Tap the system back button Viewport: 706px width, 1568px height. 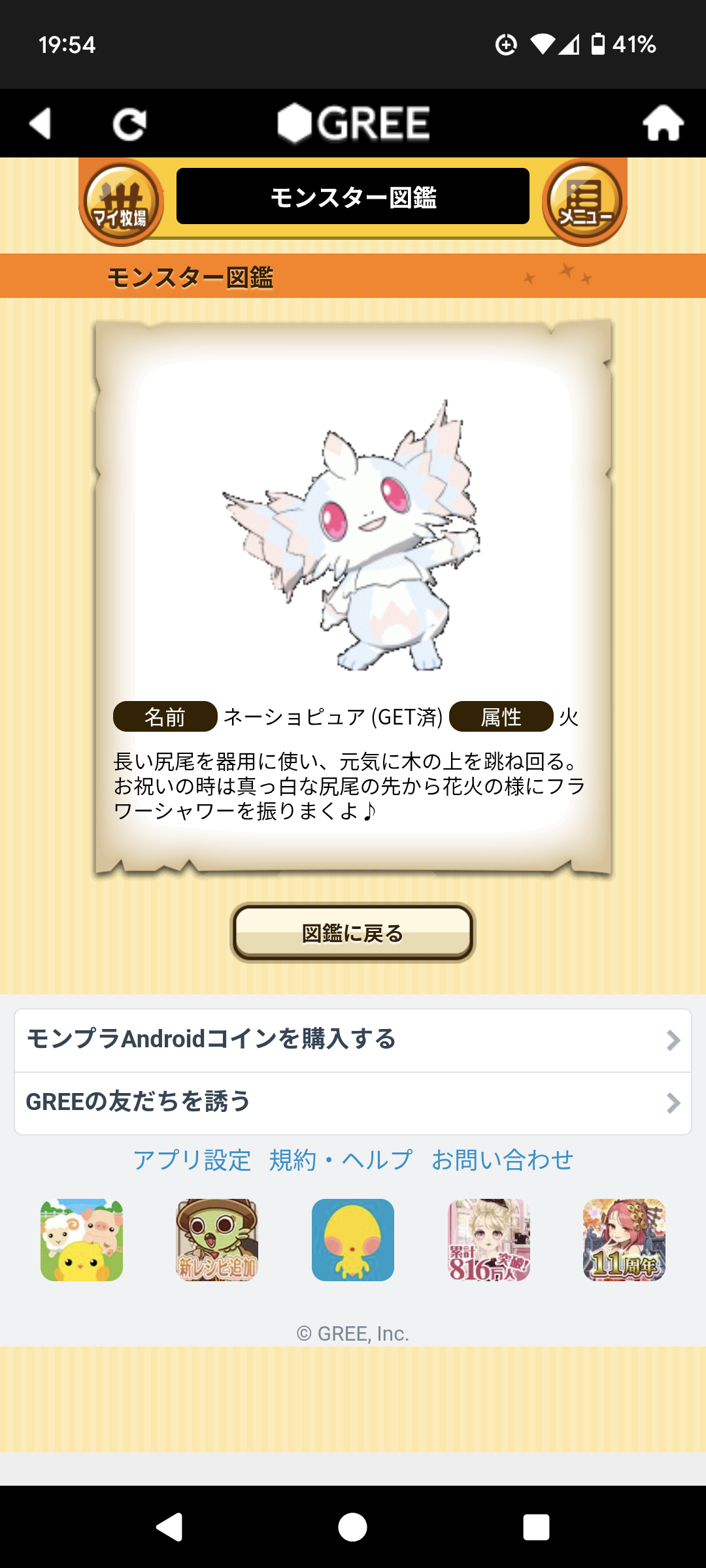pyautogui.click(x=169, y=1527)
